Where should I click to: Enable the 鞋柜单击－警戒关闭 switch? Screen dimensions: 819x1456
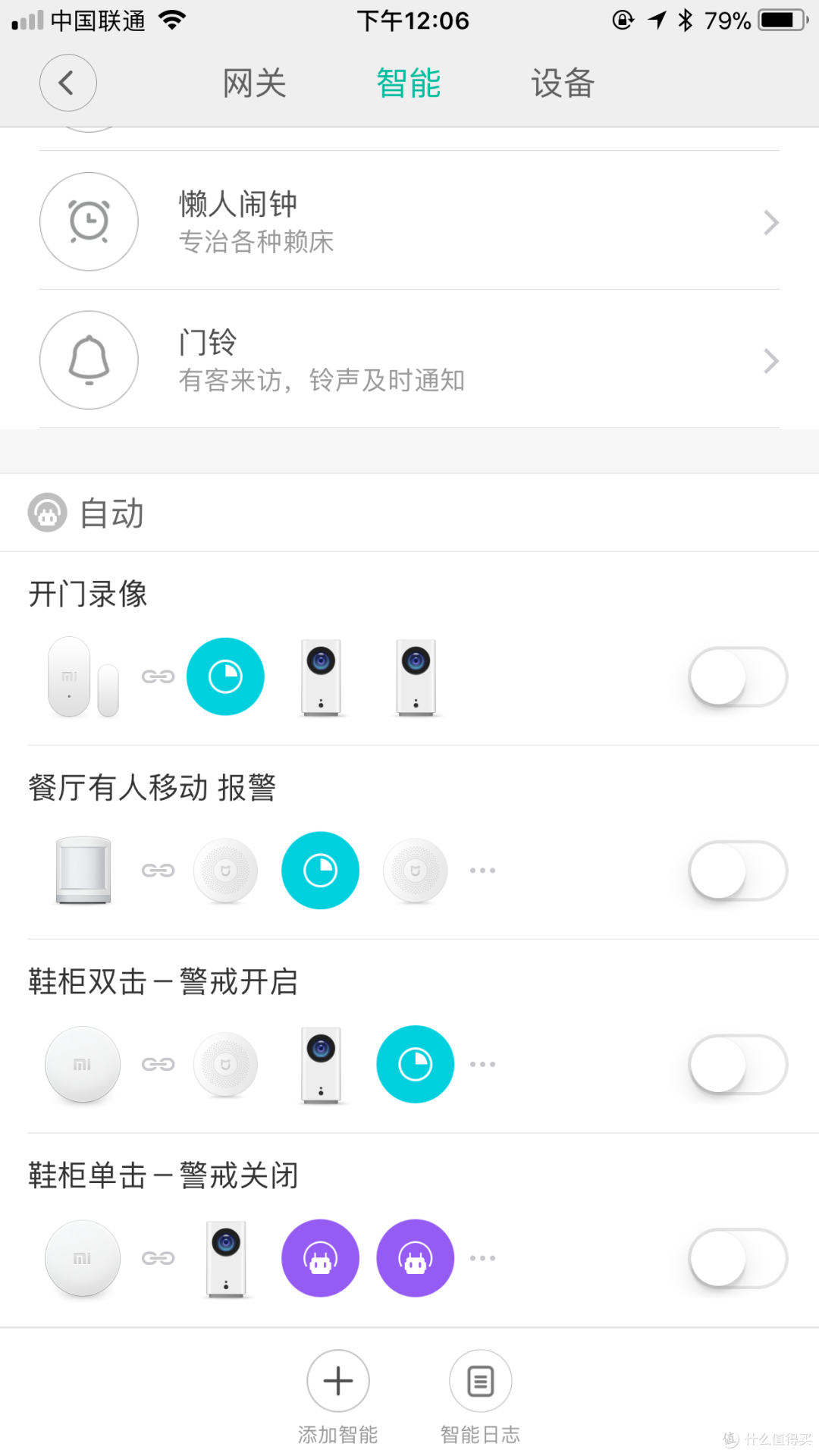(737, 1258)
